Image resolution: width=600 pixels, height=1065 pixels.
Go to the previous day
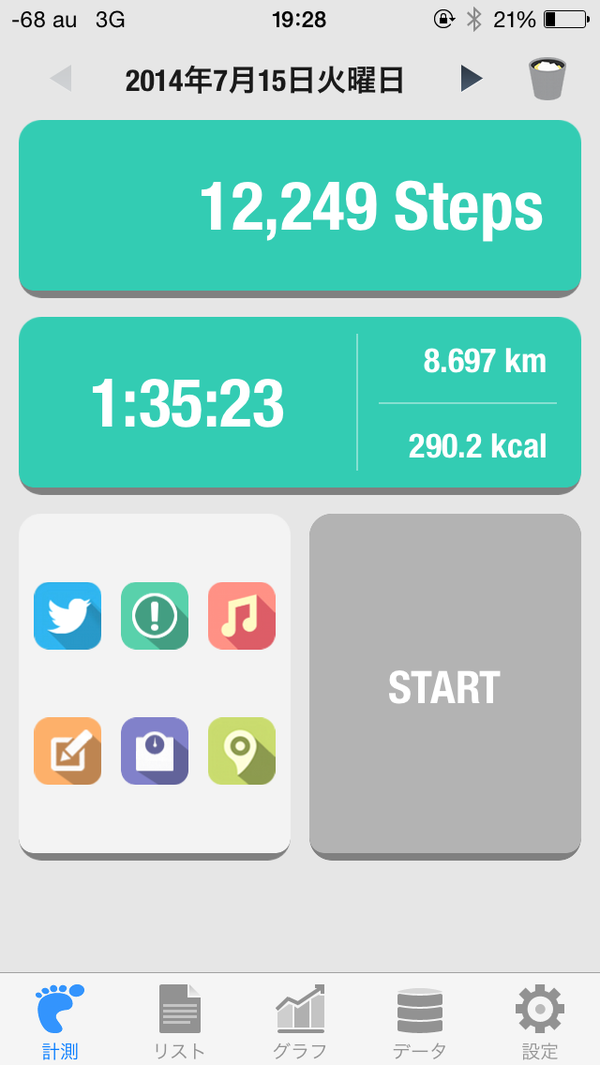tap(61, 79)
